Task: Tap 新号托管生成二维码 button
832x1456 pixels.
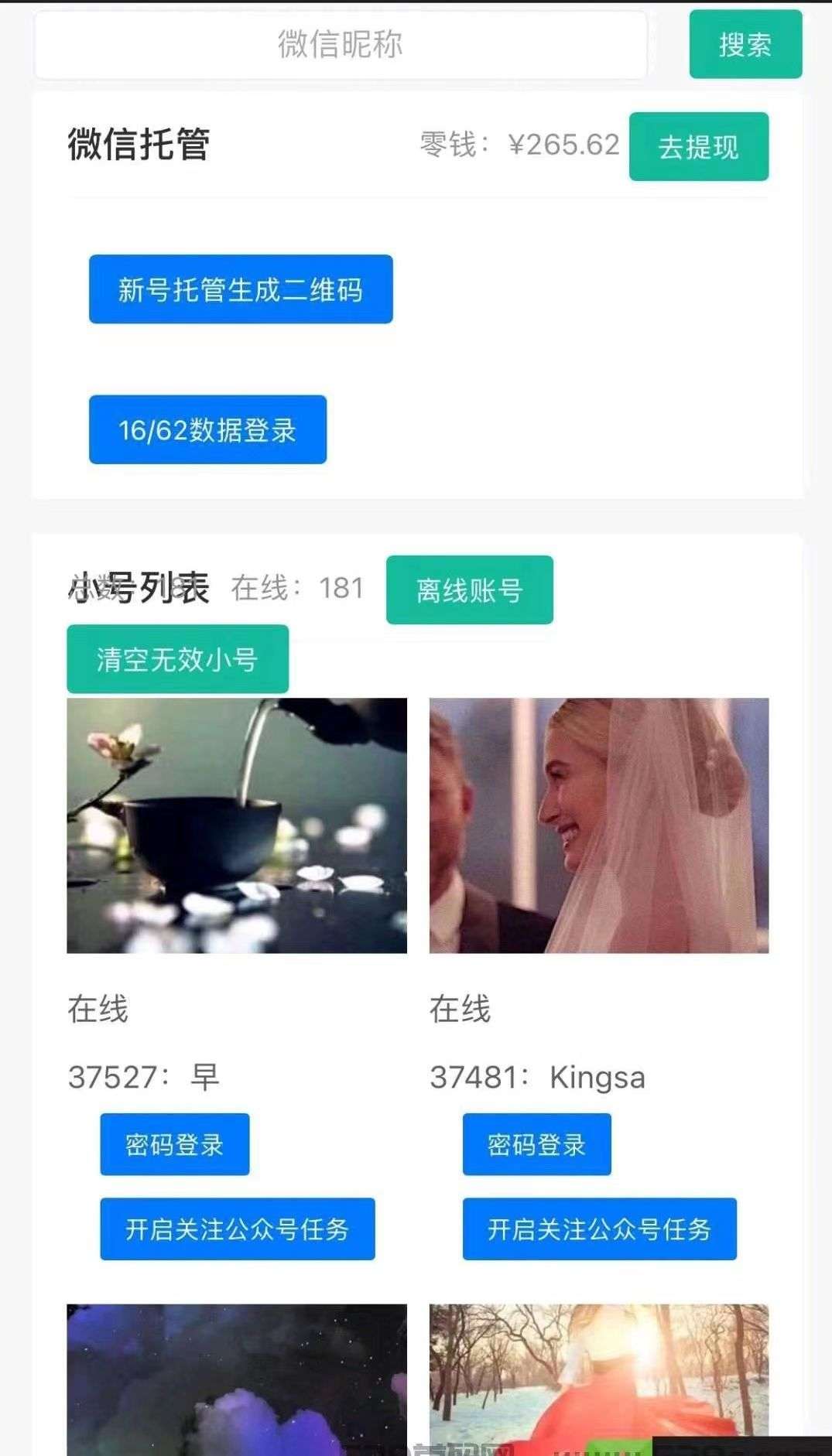Action: pos(241,289)
